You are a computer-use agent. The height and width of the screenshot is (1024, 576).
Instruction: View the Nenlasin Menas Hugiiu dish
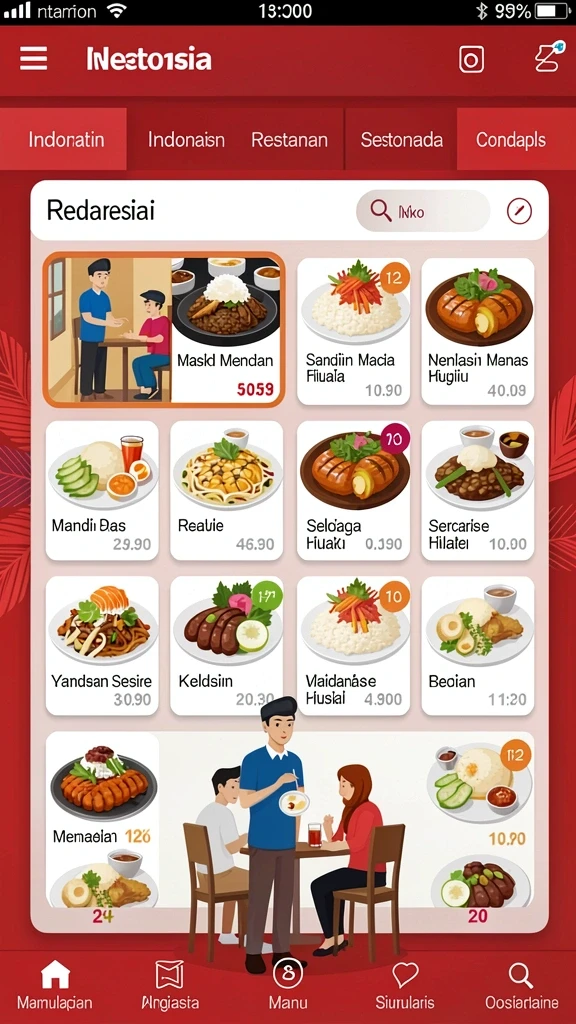(x=478, y=331)
